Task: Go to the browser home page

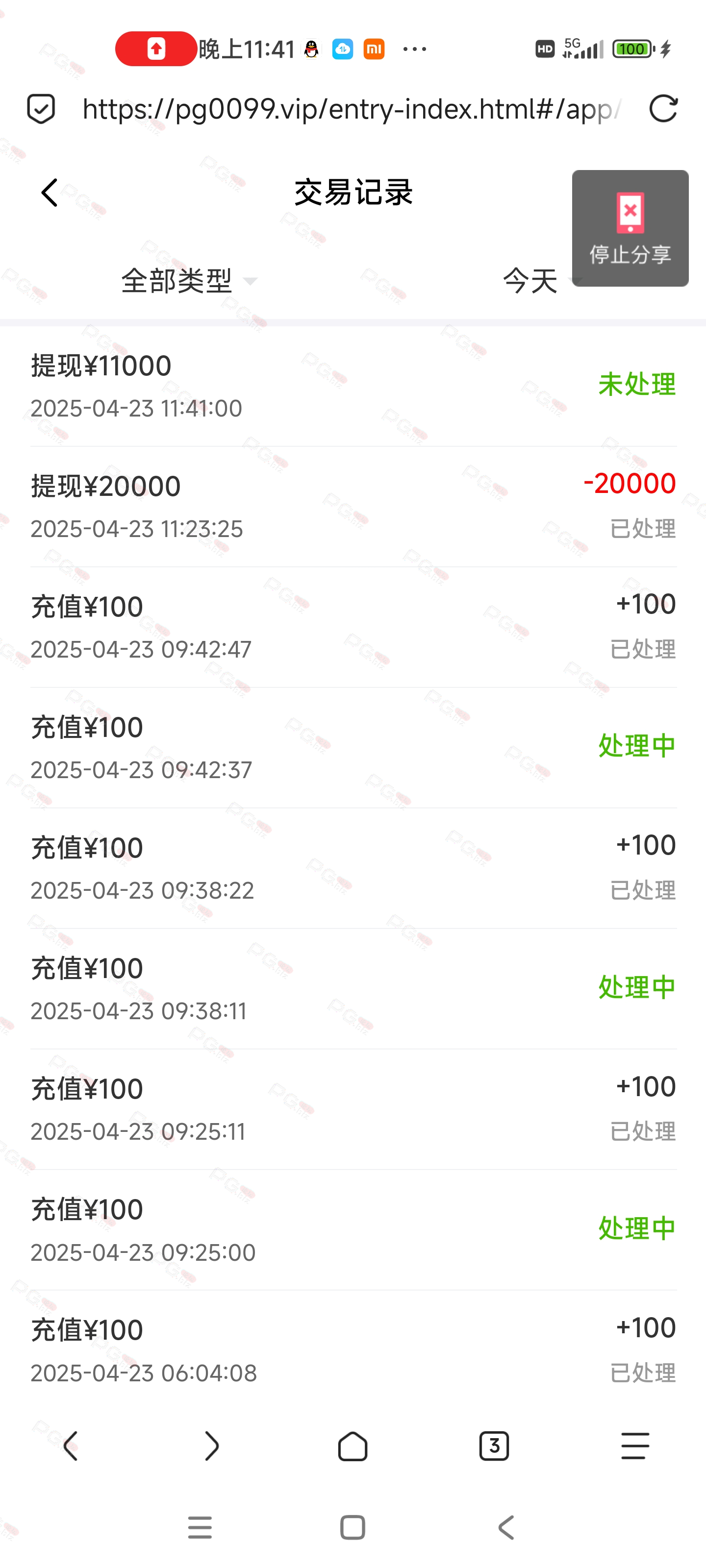Action: pos(353,1445)
